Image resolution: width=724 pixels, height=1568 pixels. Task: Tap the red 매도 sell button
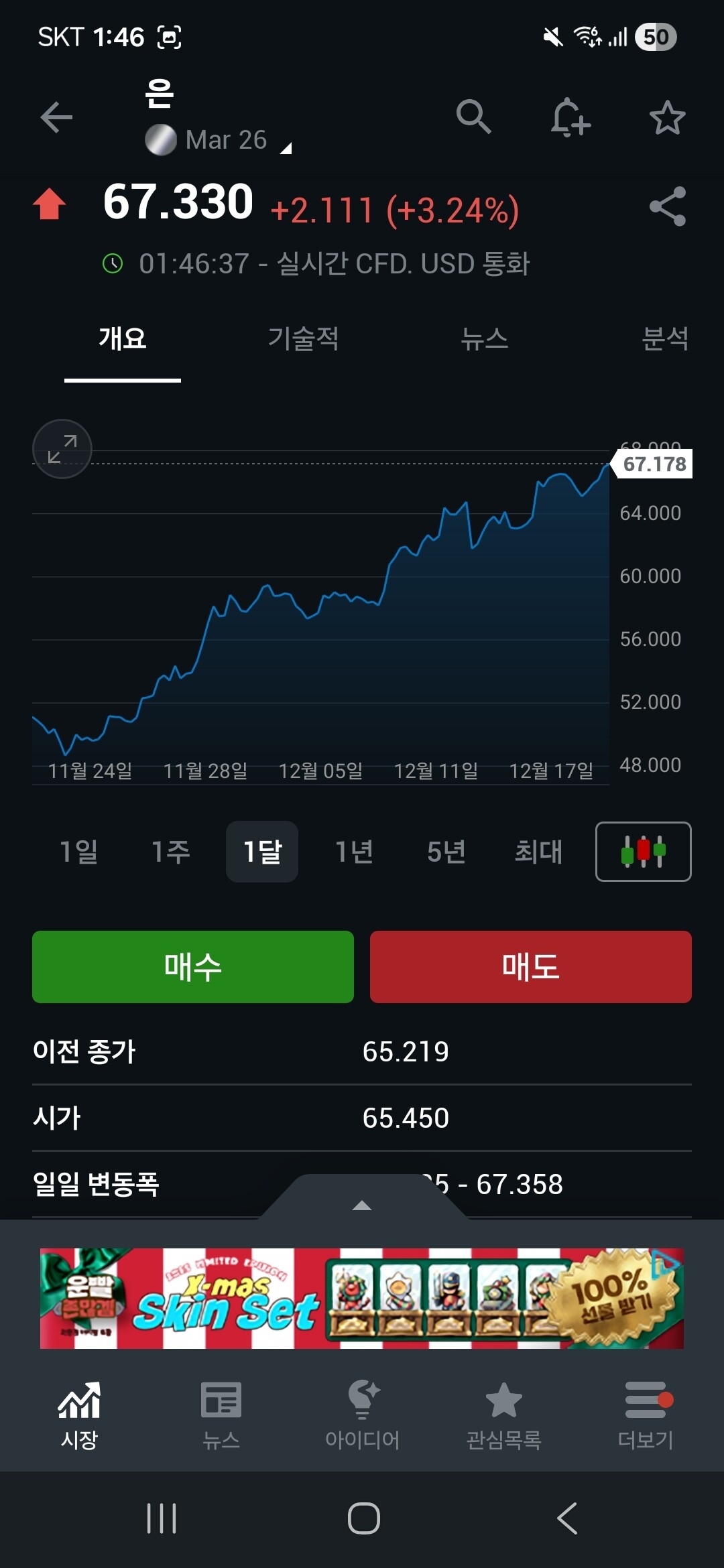pos(530,966)
